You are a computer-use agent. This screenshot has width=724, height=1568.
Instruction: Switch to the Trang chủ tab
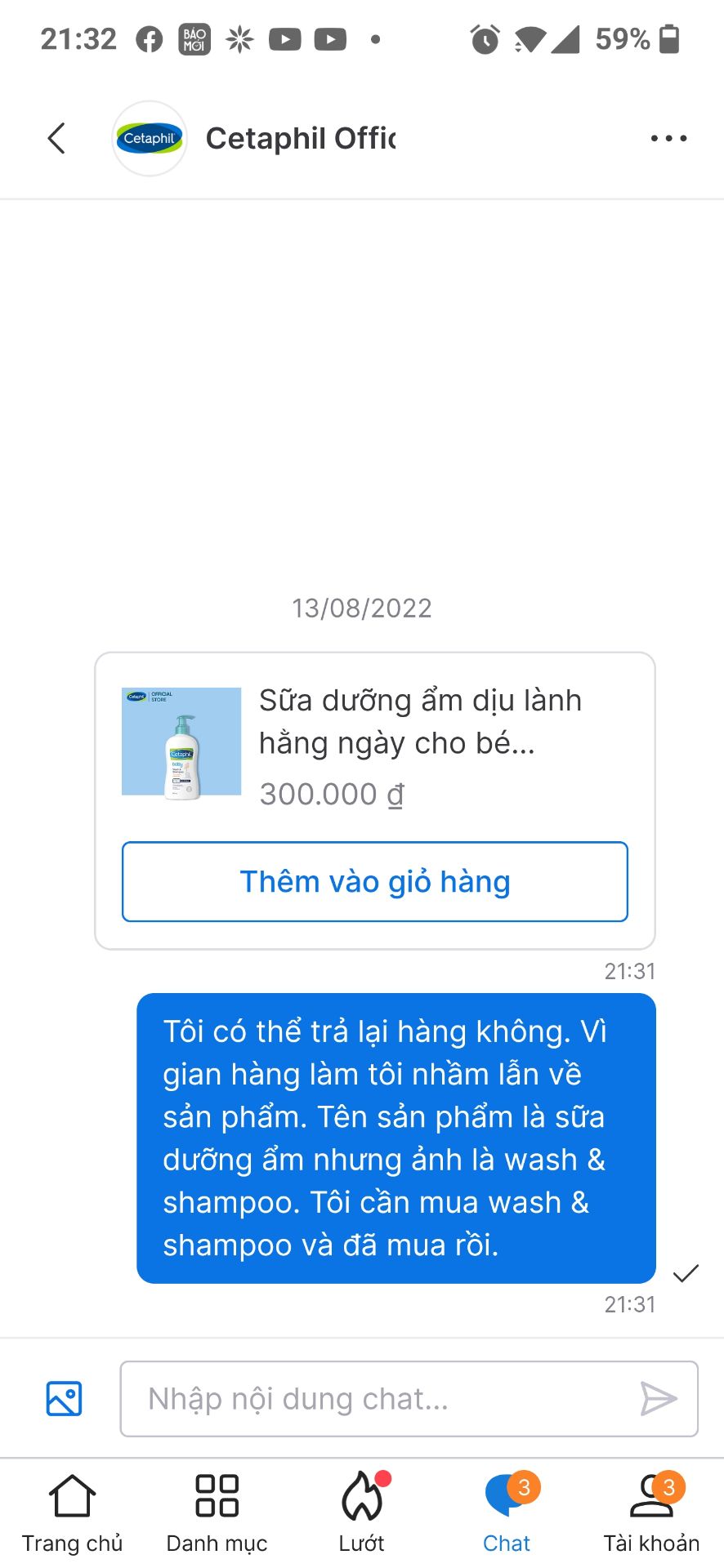72,1511
